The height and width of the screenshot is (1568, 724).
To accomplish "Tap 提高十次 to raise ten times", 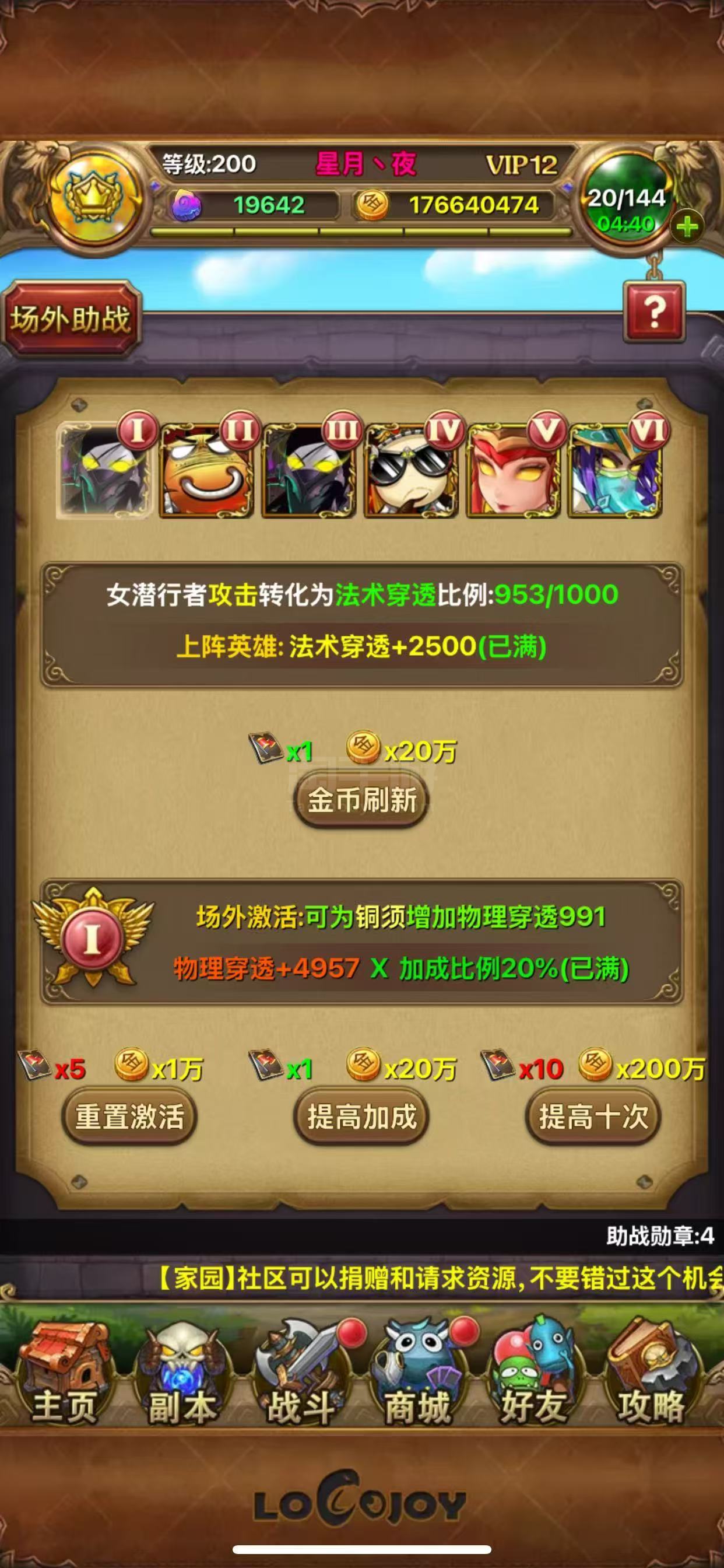I will pos(593,1118).
